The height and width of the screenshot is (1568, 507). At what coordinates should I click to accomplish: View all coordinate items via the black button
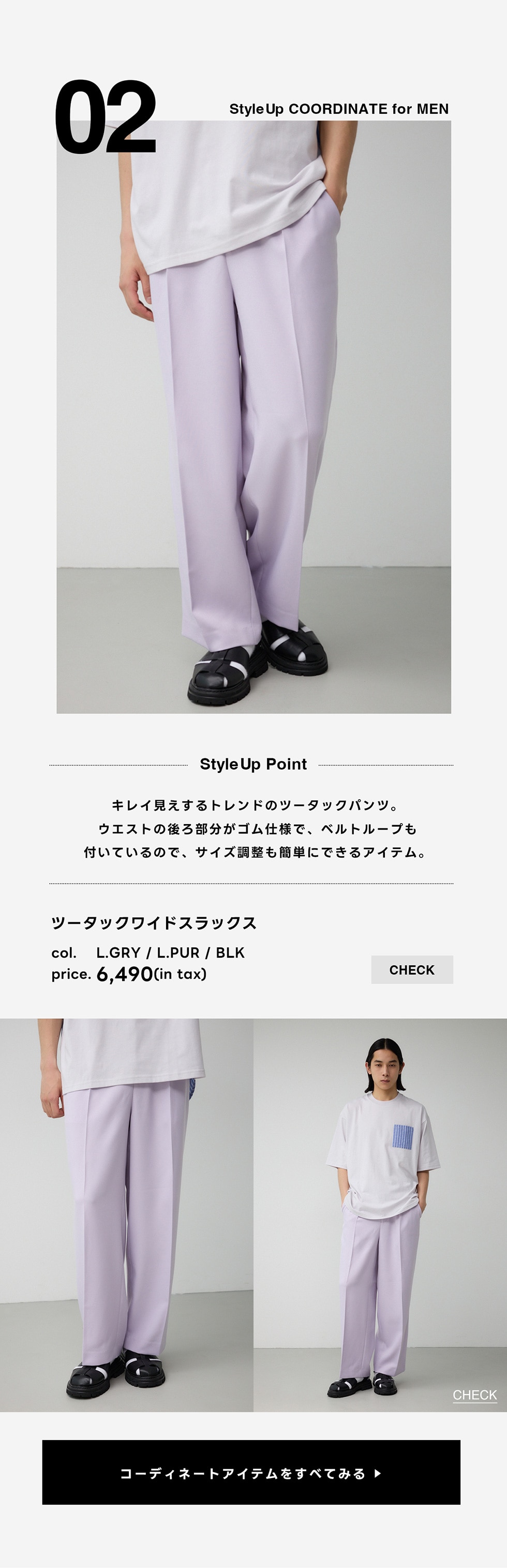coord(251,1473)
